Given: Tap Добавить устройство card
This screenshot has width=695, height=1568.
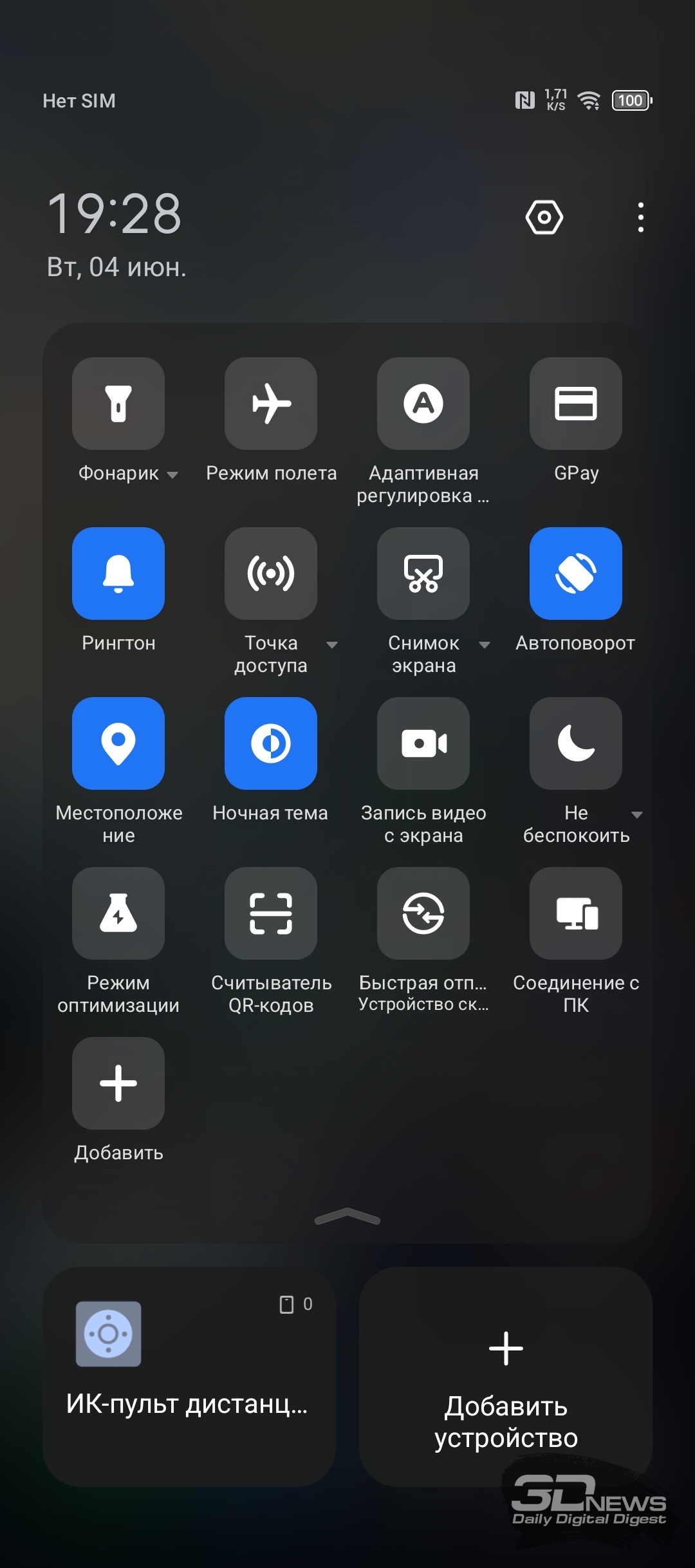Looking at the screenshot, I should [506, 1377].
